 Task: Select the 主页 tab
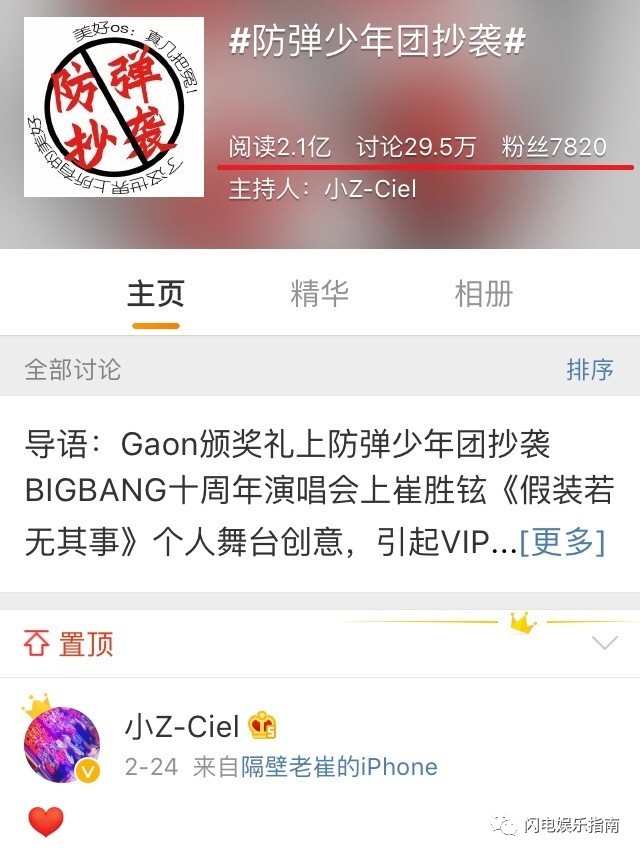point(155,293)
